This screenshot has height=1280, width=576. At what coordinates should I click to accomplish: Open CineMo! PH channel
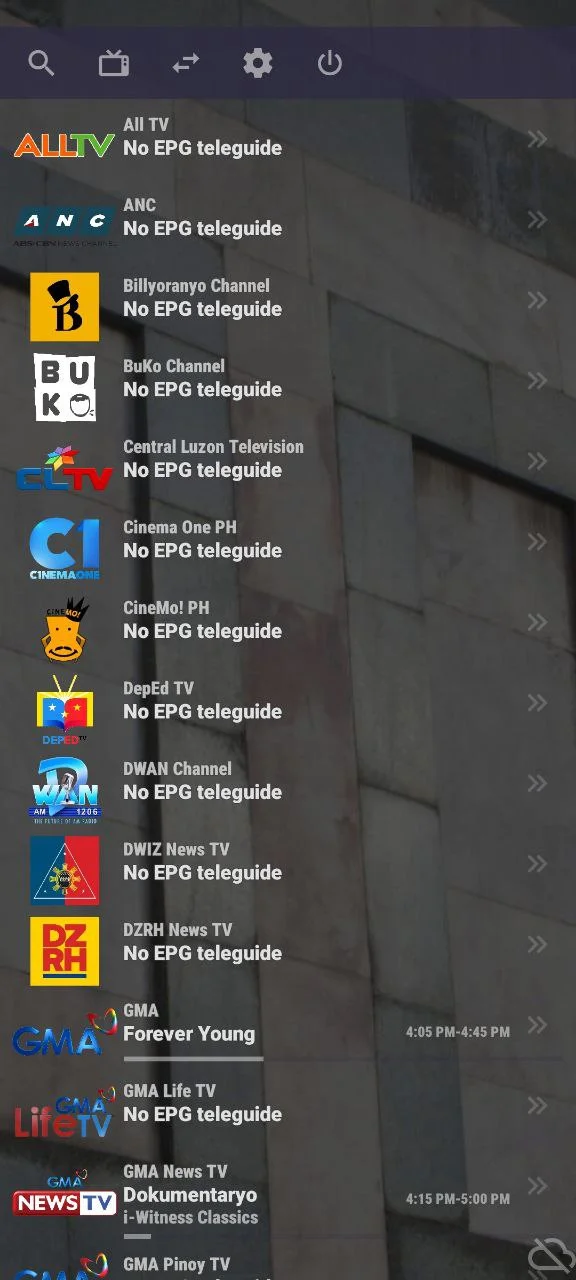[288, 623]
